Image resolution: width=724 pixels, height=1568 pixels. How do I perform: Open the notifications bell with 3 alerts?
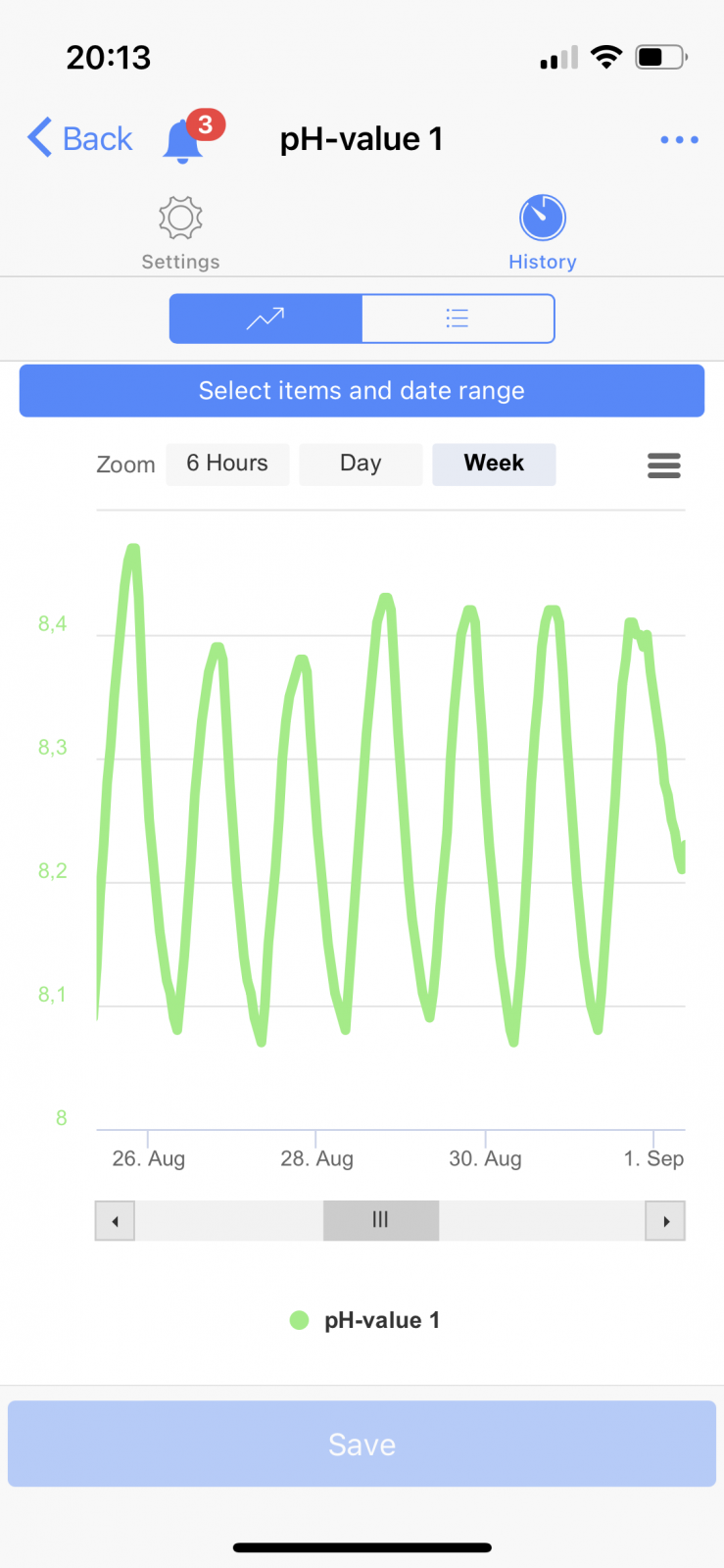click(x=185, y=141)
